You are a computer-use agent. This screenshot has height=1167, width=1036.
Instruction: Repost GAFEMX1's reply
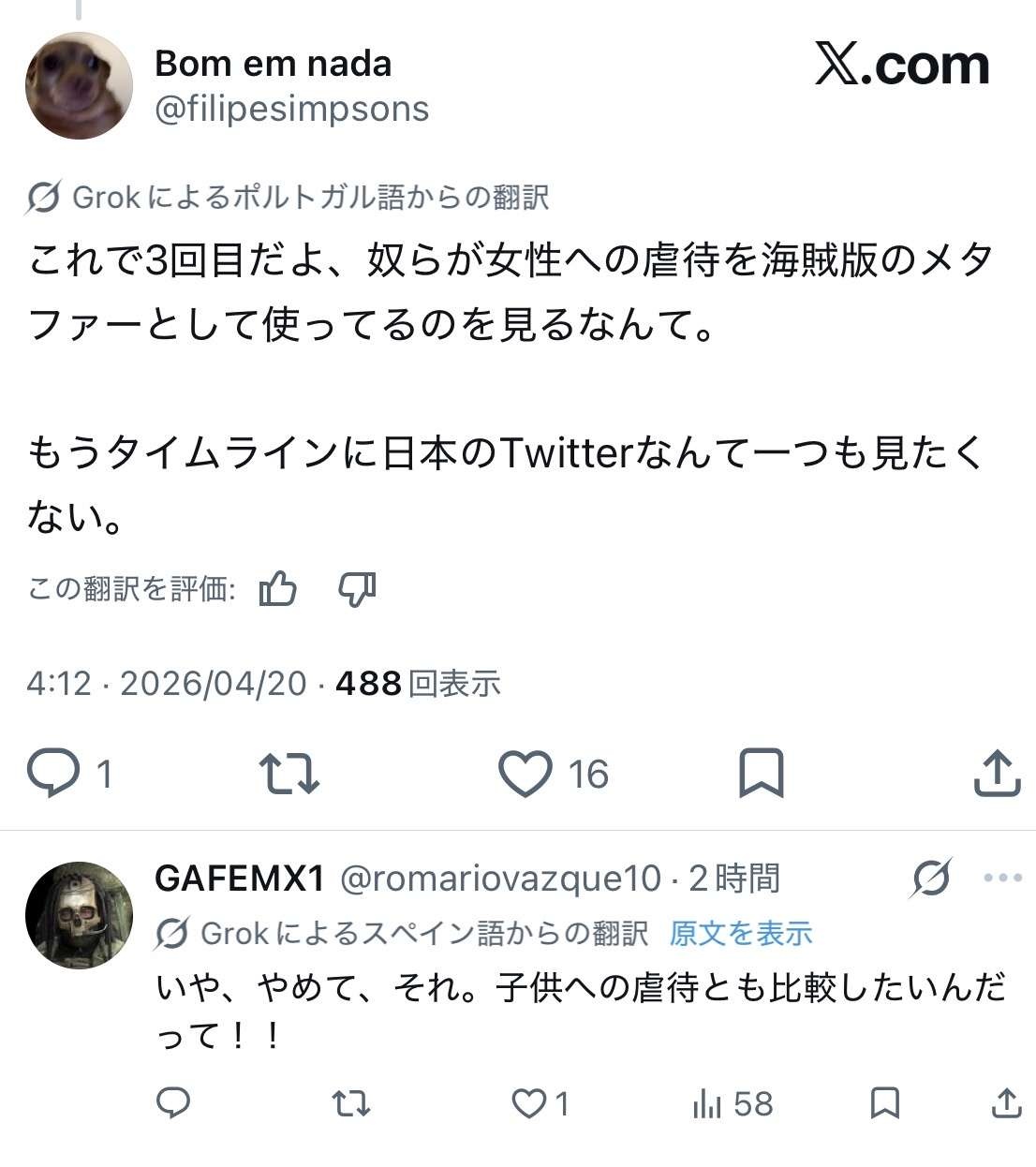(351, 1103)
